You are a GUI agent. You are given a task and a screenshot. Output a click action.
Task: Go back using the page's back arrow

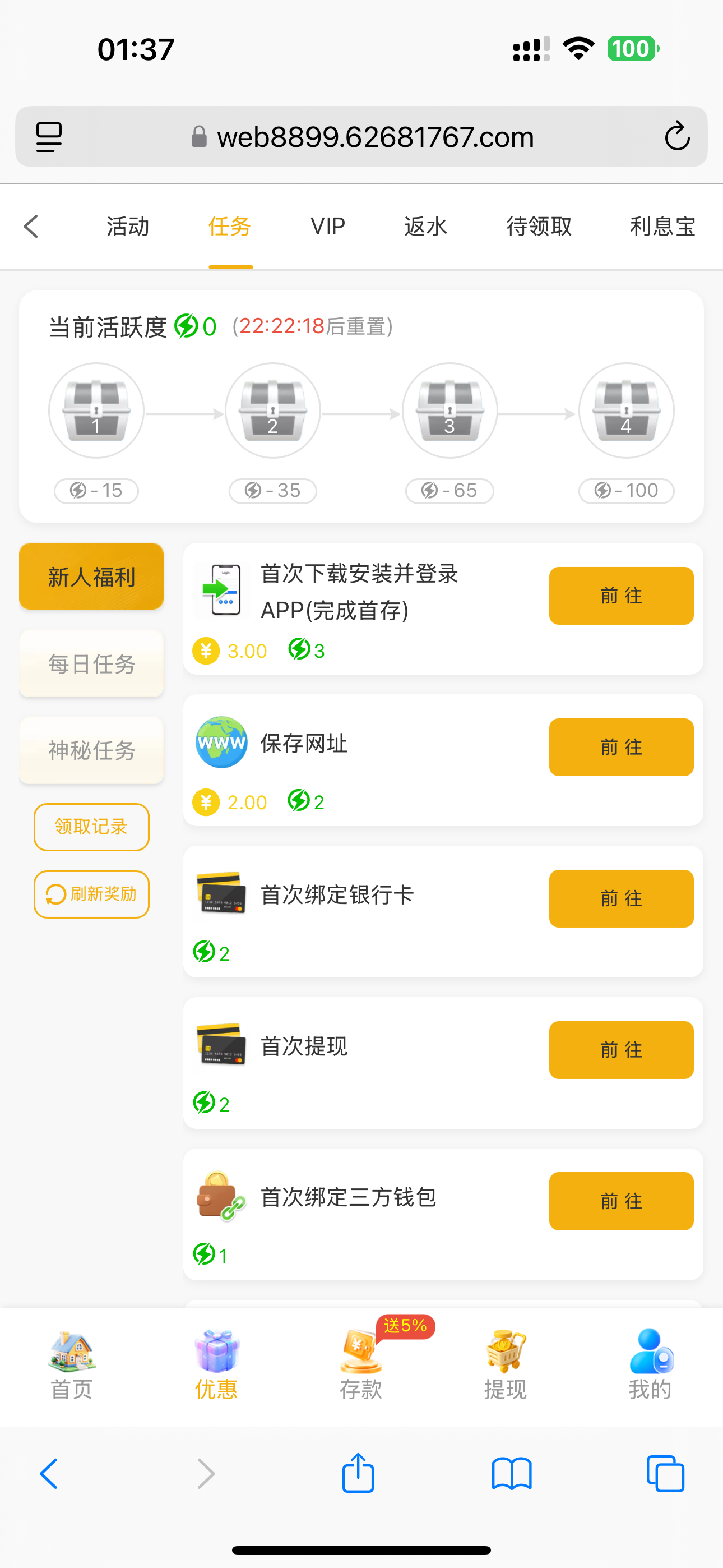pyautogui.click(x=31, y=227)
